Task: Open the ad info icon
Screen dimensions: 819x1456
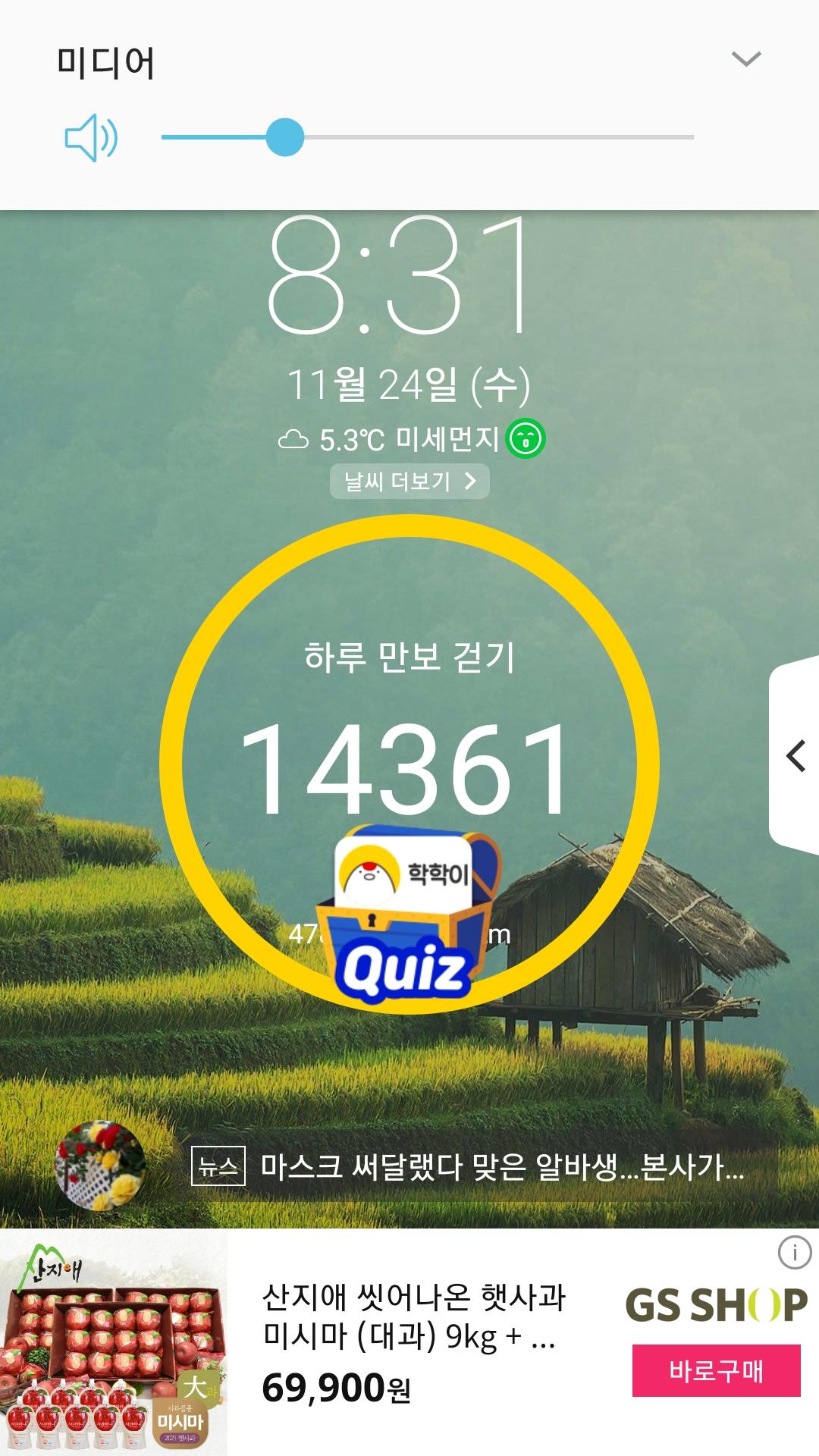Action: (794, 1253)
